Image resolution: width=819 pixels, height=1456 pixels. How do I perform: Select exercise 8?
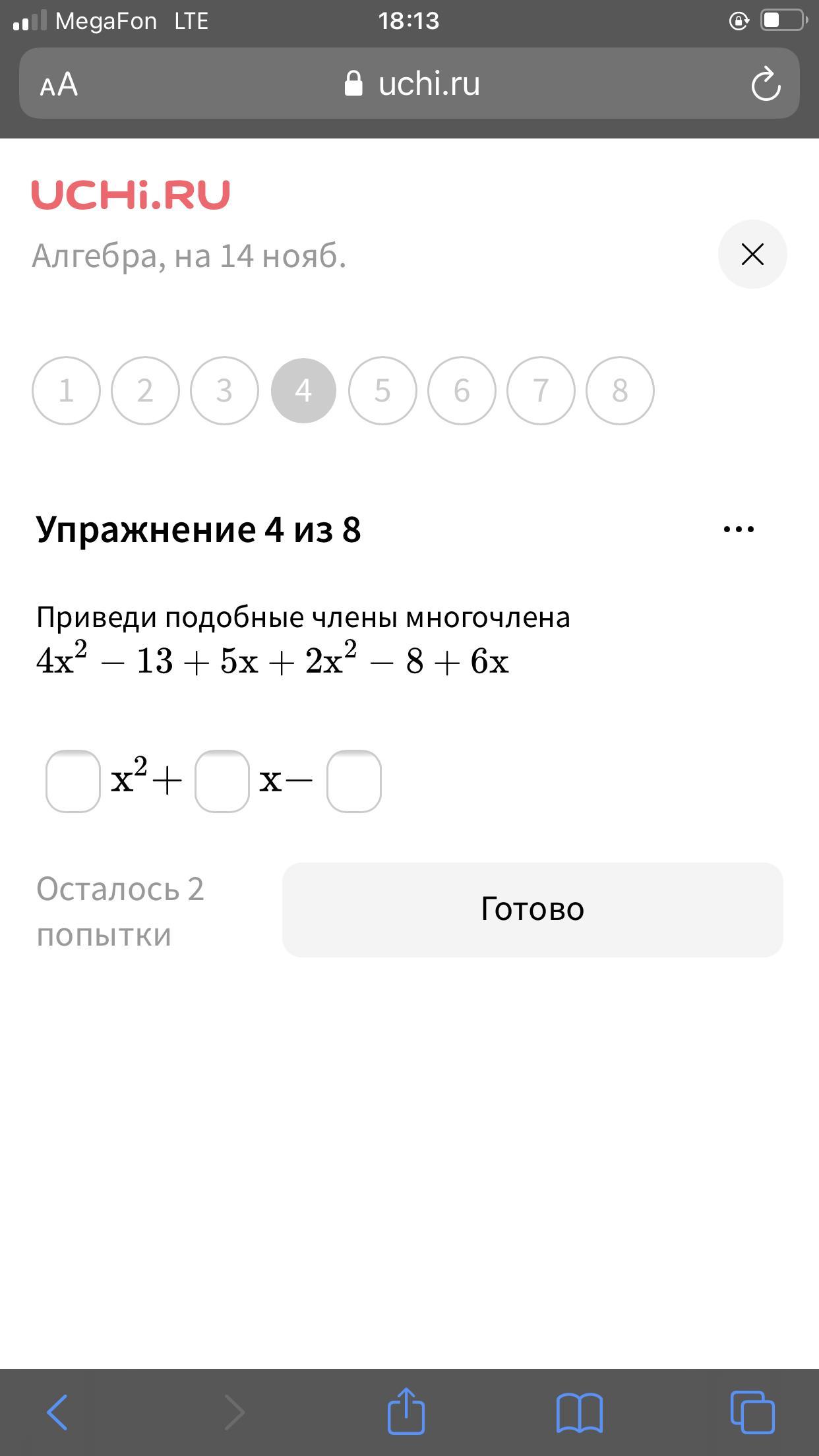[620, 390]
